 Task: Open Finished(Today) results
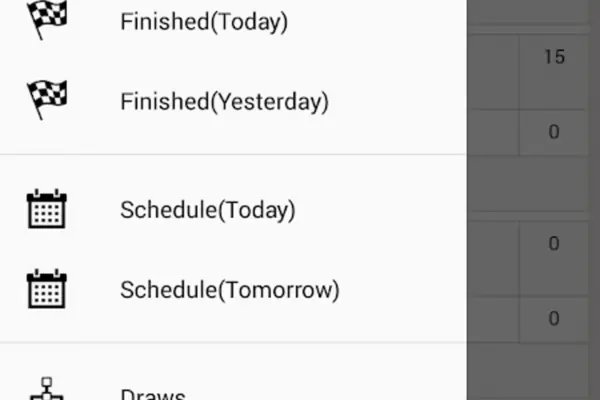tap(204, 22)
